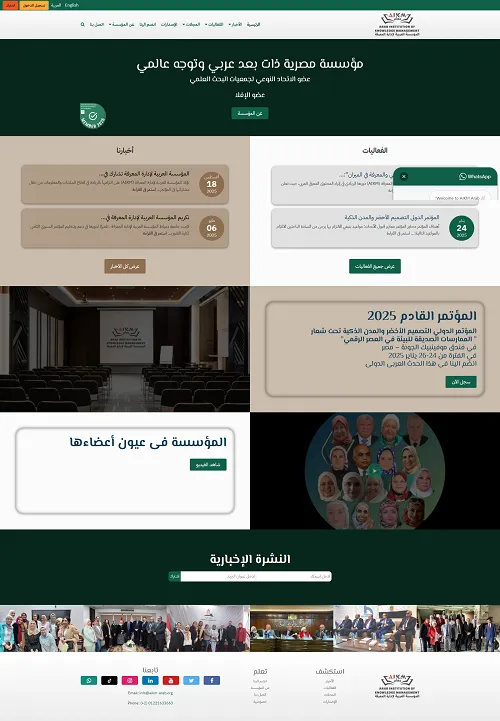The height and width of the screenshot is (721, 500).
Task: Open the LinkedIn page from the footer
Action: pos(150,681)
